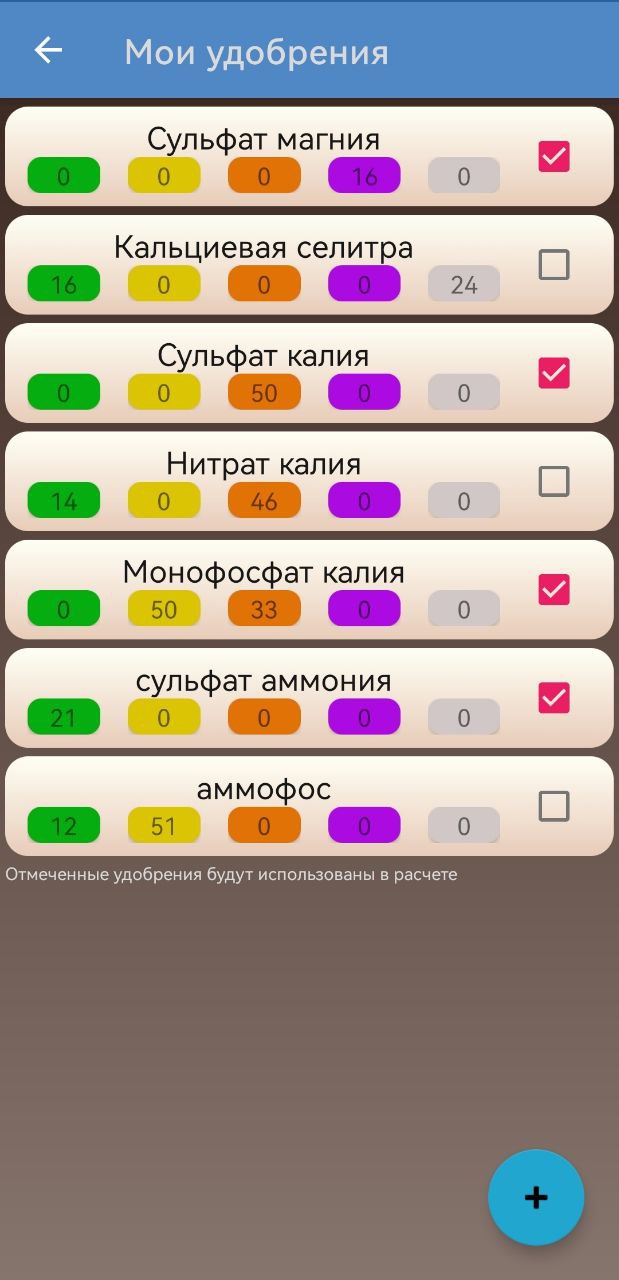Screen dimensions: 619x1280
Task: Untick the сульфат аммония checkbox
Action: coord(554,698)
